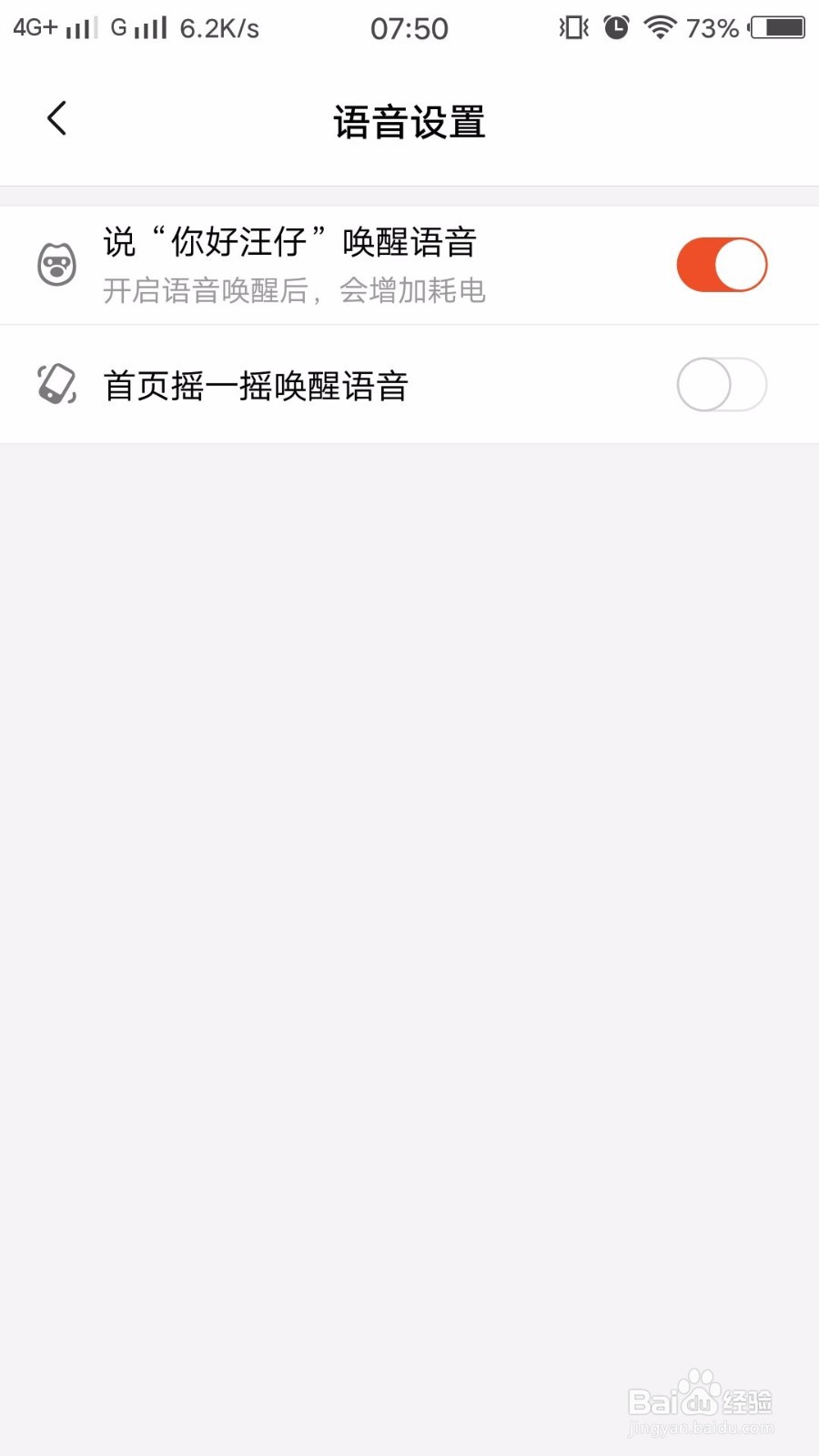Tap the dog mascot icon beside voice wake-up
The width and height of the screenshot is (819, 1456).
tap(56, 264)
